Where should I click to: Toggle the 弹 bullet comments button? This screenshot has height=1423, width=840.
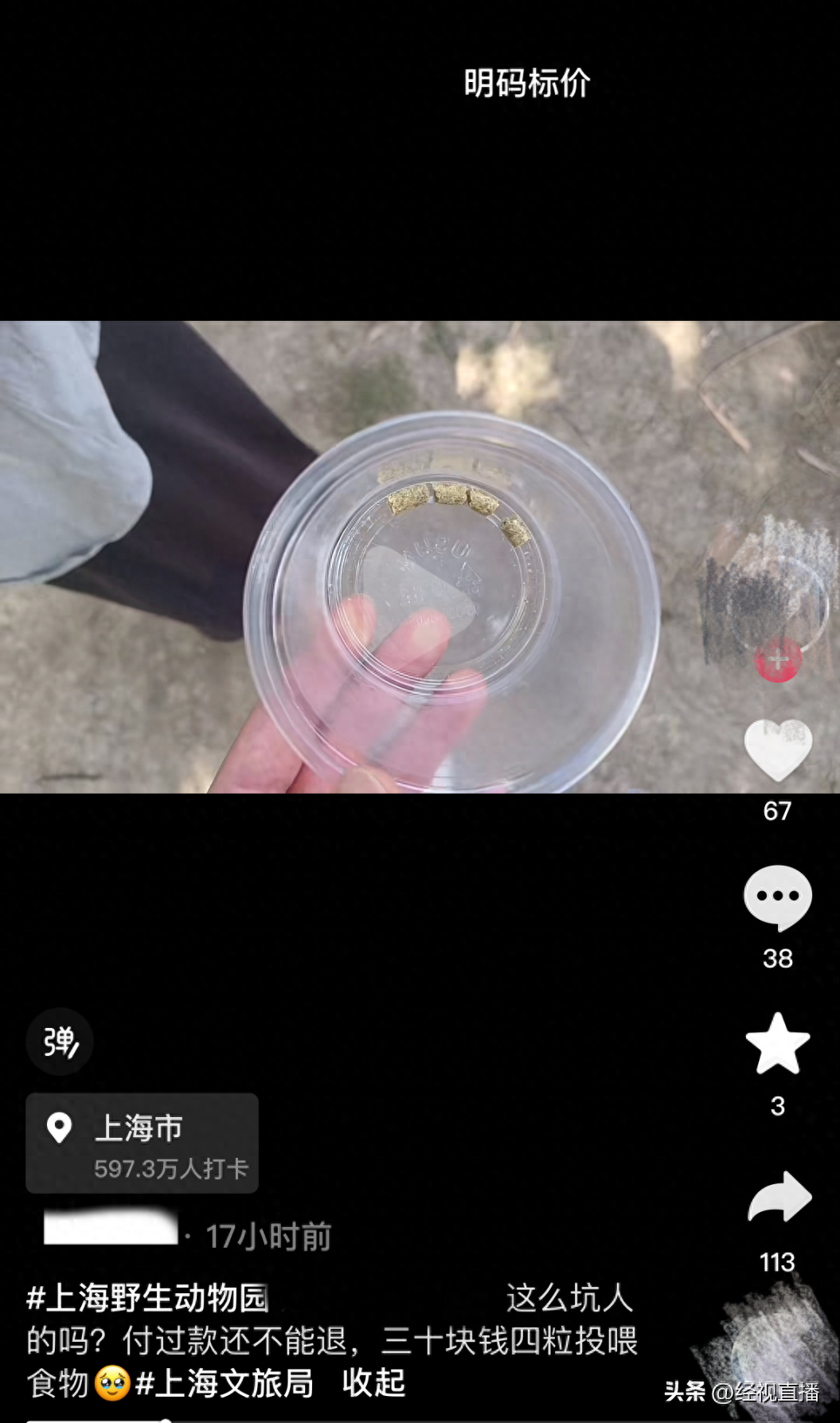(x=60, y=1042)
